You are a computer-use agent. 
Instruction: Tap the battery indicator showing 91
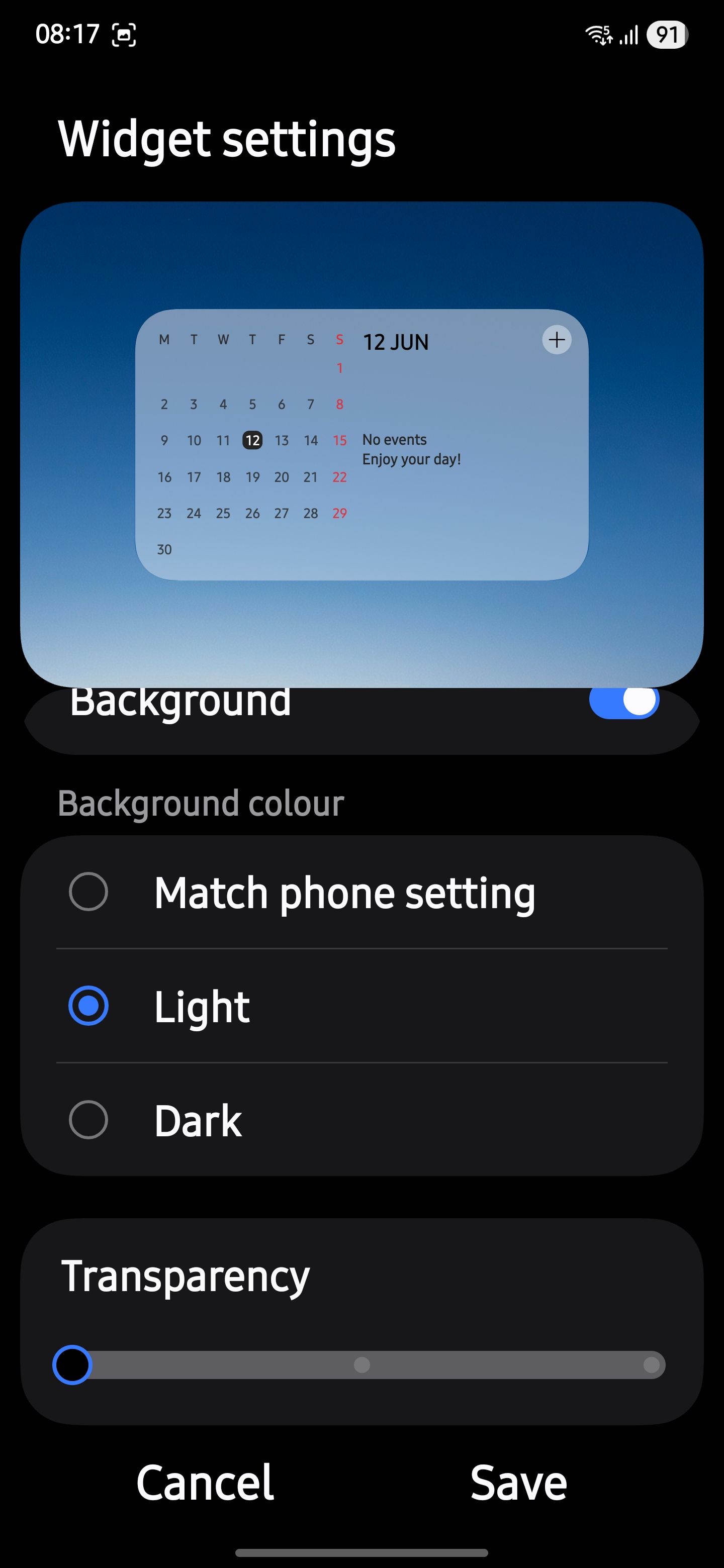click(667, 35)
